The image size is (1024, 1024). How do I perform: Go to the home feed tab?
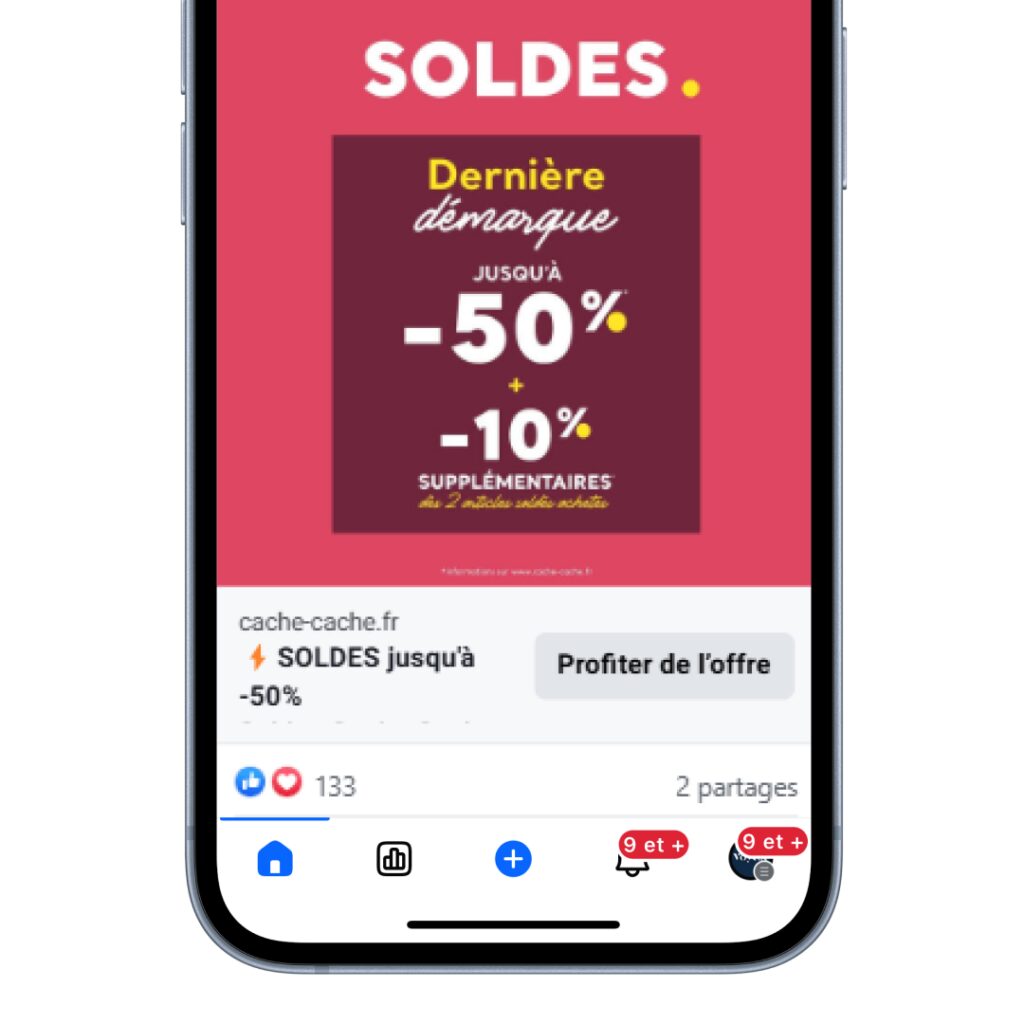click(x=275, y=859)
